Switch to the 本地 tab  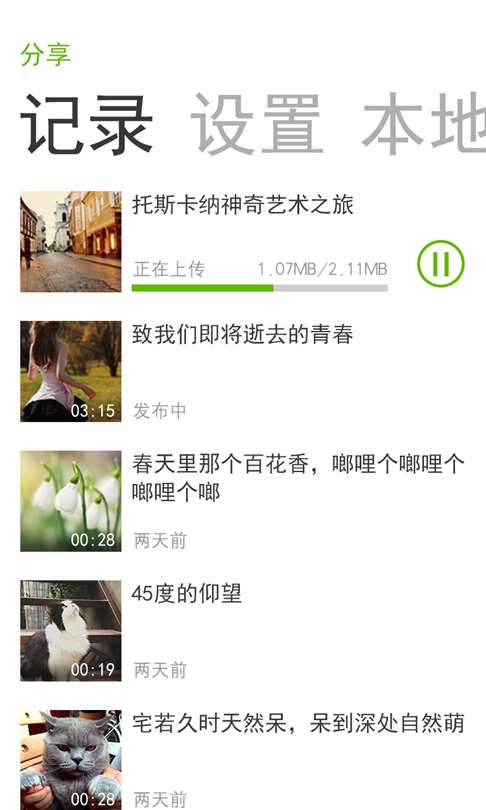(x=424, y=124)
